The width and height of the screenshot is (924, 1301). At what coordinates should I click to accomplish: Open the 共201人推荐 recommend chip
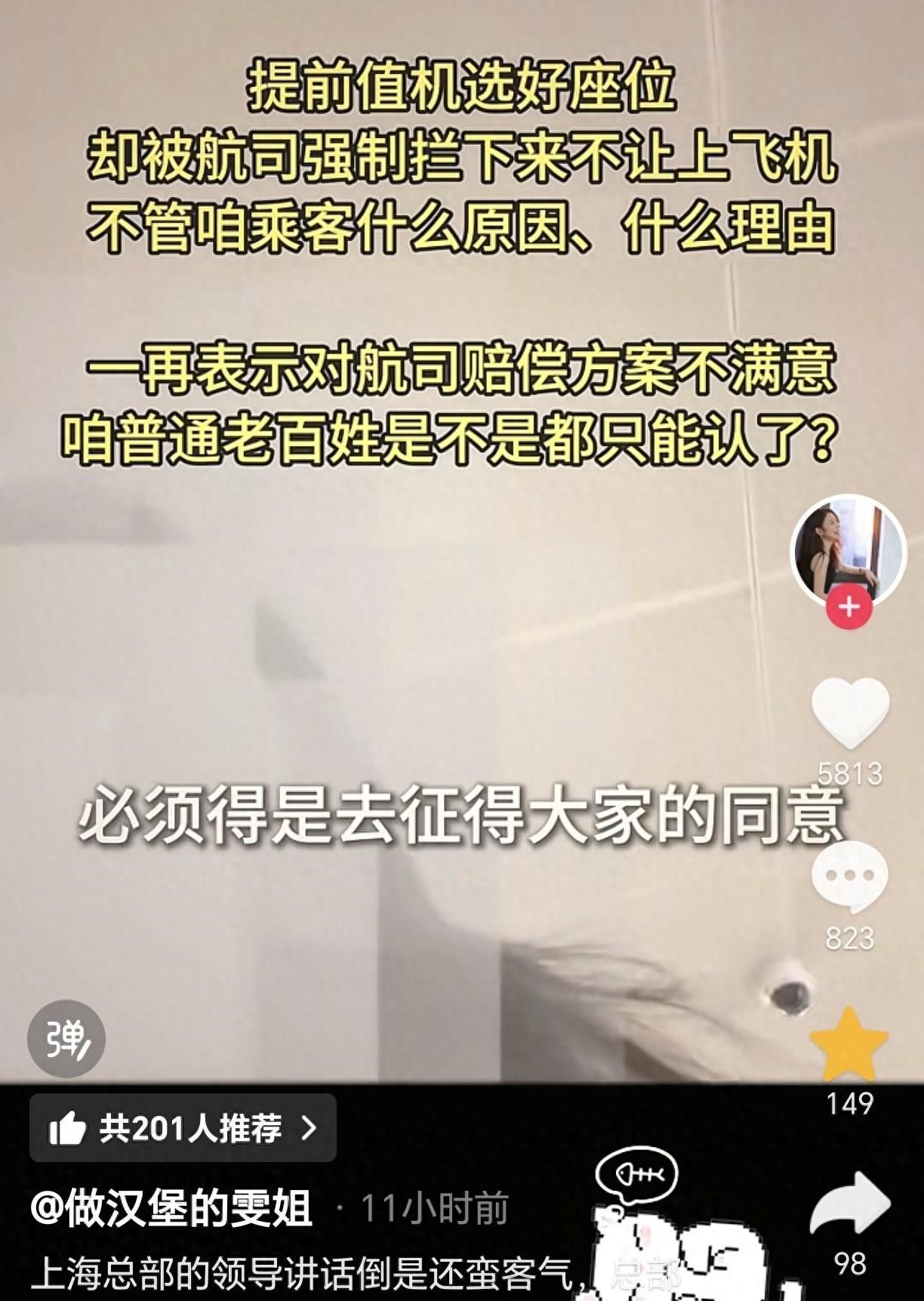[x=183, y=1128]
